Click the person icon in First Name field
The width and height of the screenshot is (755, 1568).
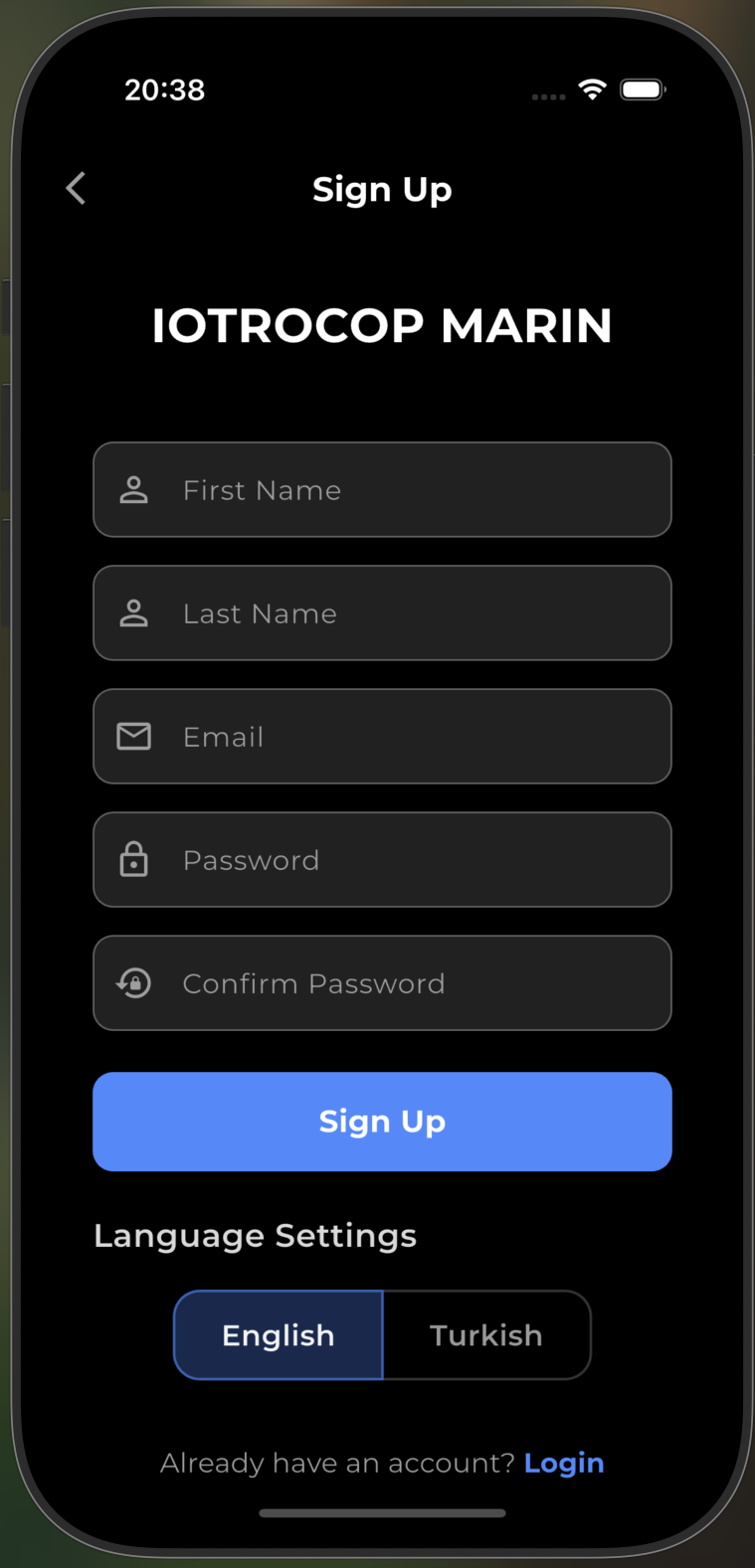133,489
